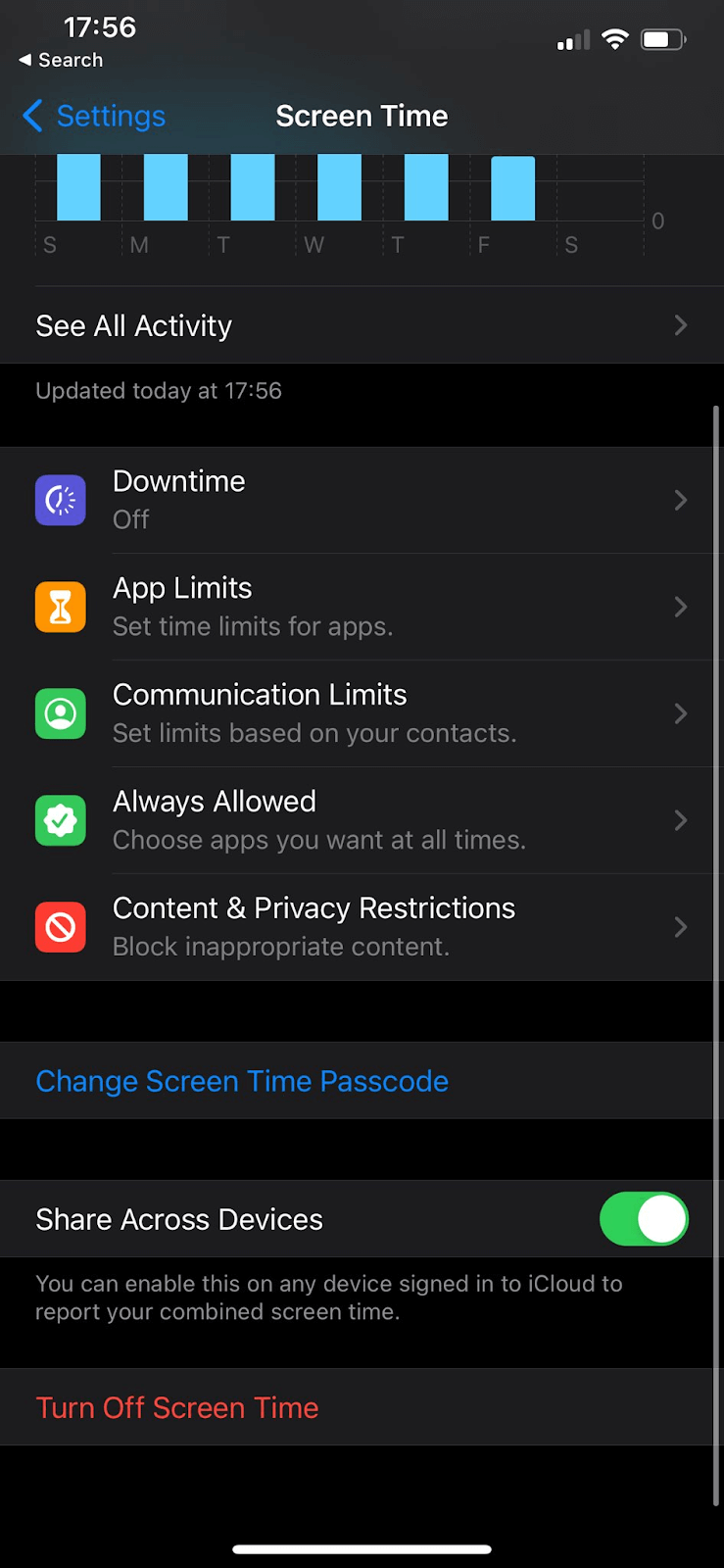724x1568 pixels.
Task: Expand See All Activity
Action: tap(362, 325)
